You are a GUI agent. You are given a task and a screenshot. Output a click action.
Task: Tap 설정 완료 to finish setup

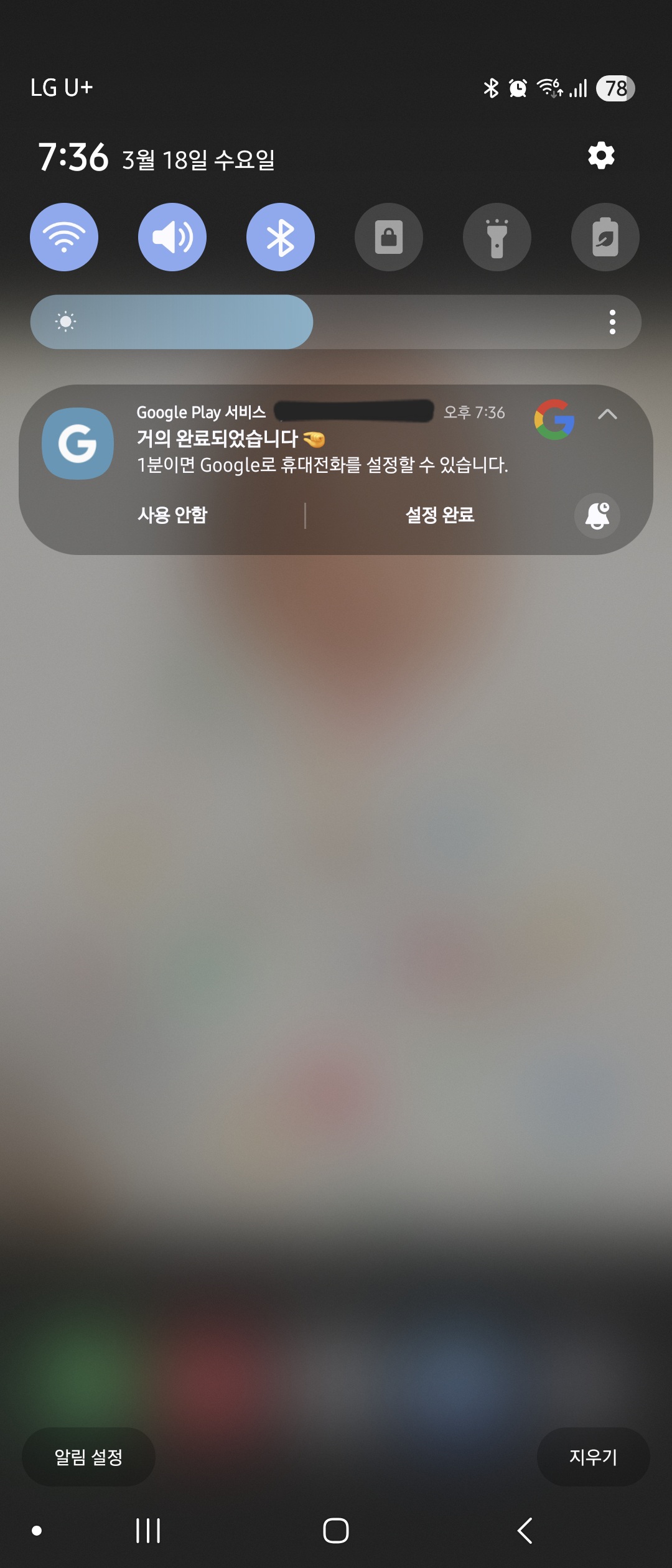click(440, 515)
